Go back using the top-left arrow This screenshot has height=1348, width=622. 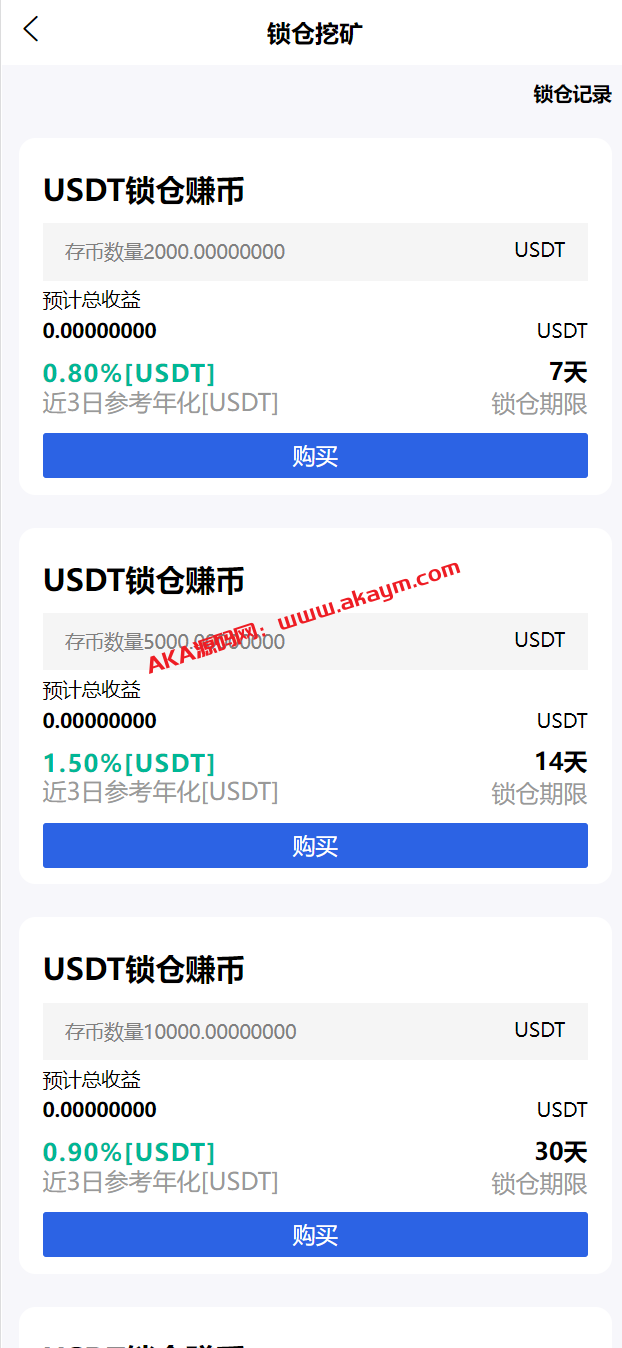(31, 30)
